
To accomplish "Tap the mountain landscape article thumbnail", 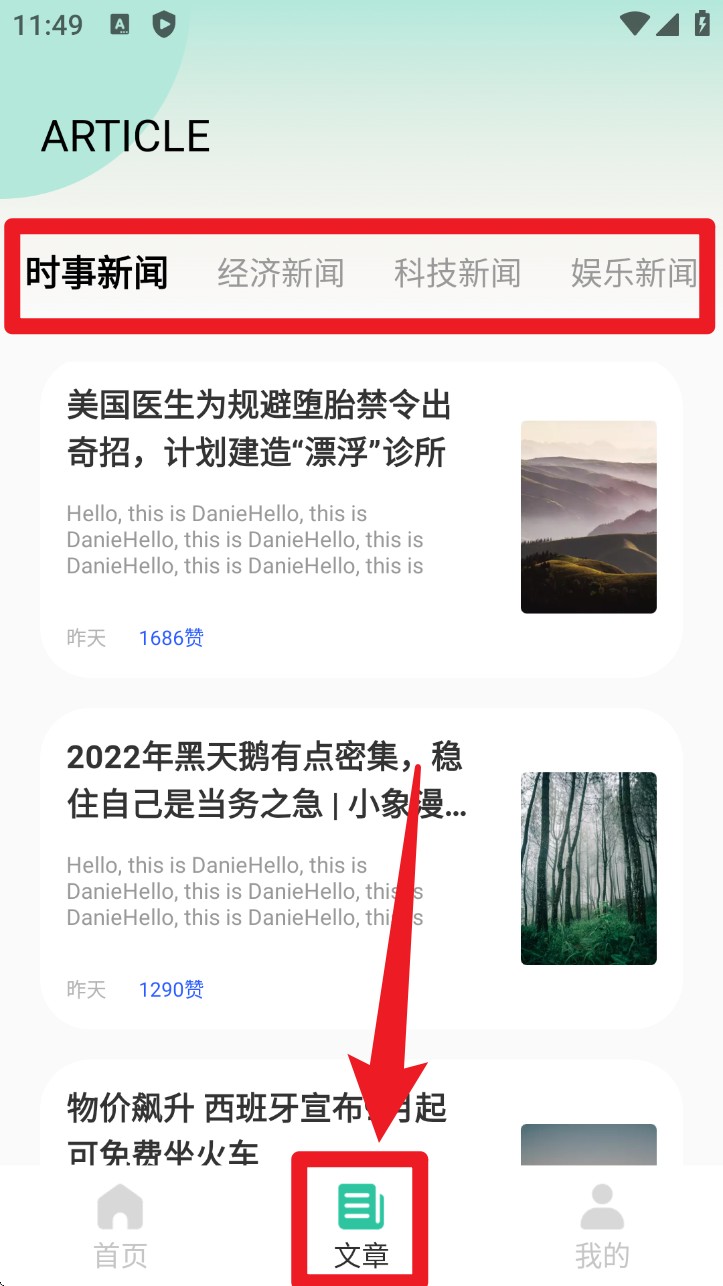I will point(588,517).
